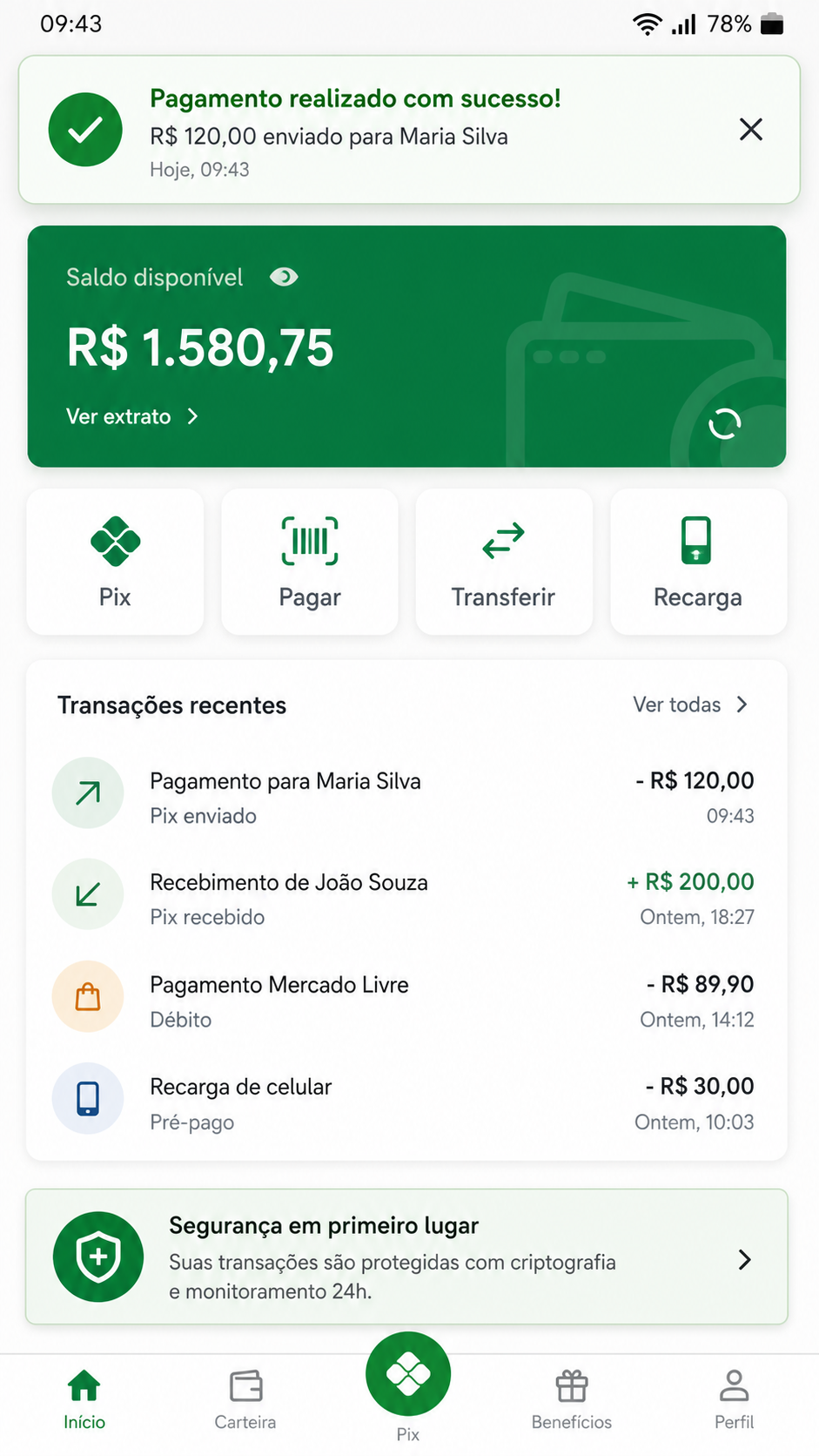Dismiss the payment success banner
819x1456 pixels.
(x=750, y=130)
